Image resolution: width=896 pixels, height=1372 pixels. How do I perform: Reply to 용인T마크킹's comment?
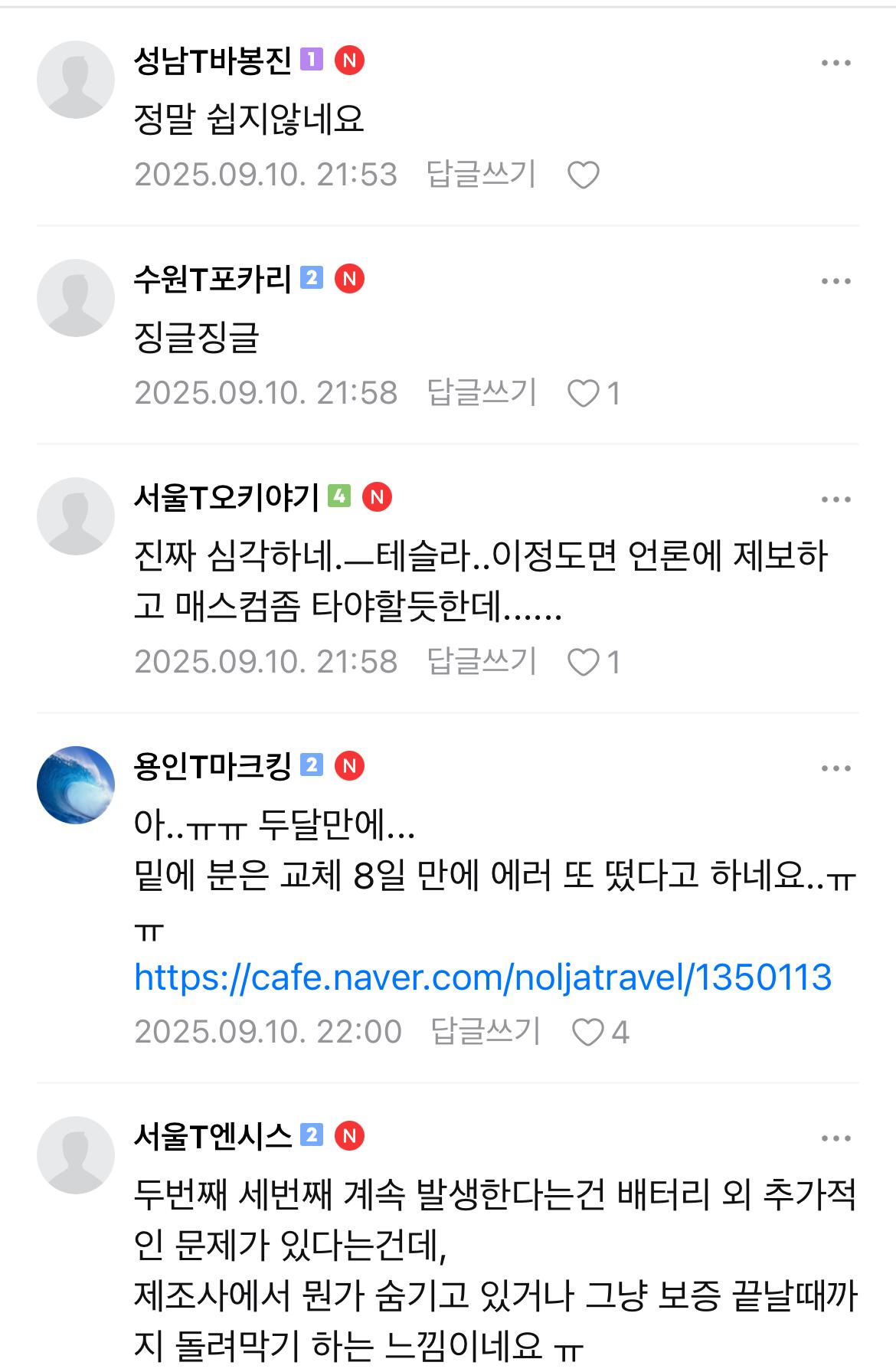click(x=486, y=1032)
